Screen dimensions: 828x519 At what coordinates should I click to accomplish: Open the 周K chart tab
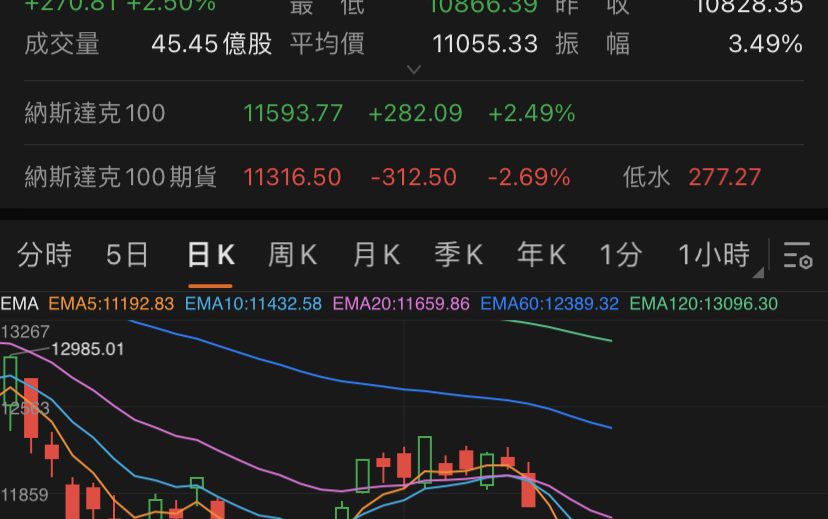[x=292, y=255]
